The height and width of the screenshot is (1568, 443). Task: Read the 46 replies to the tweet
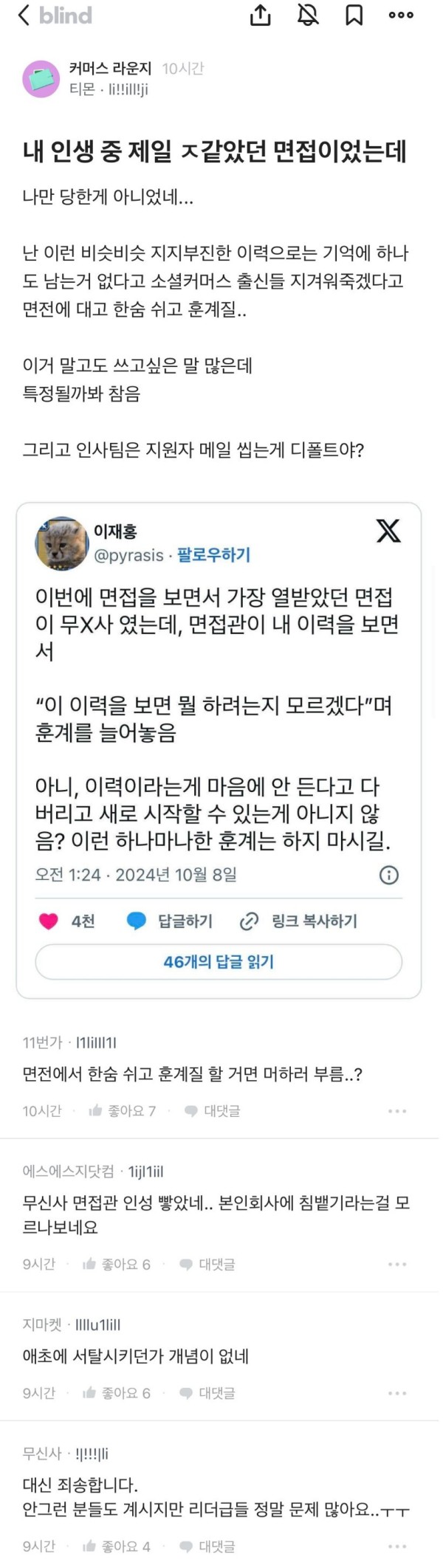[219, 961]
